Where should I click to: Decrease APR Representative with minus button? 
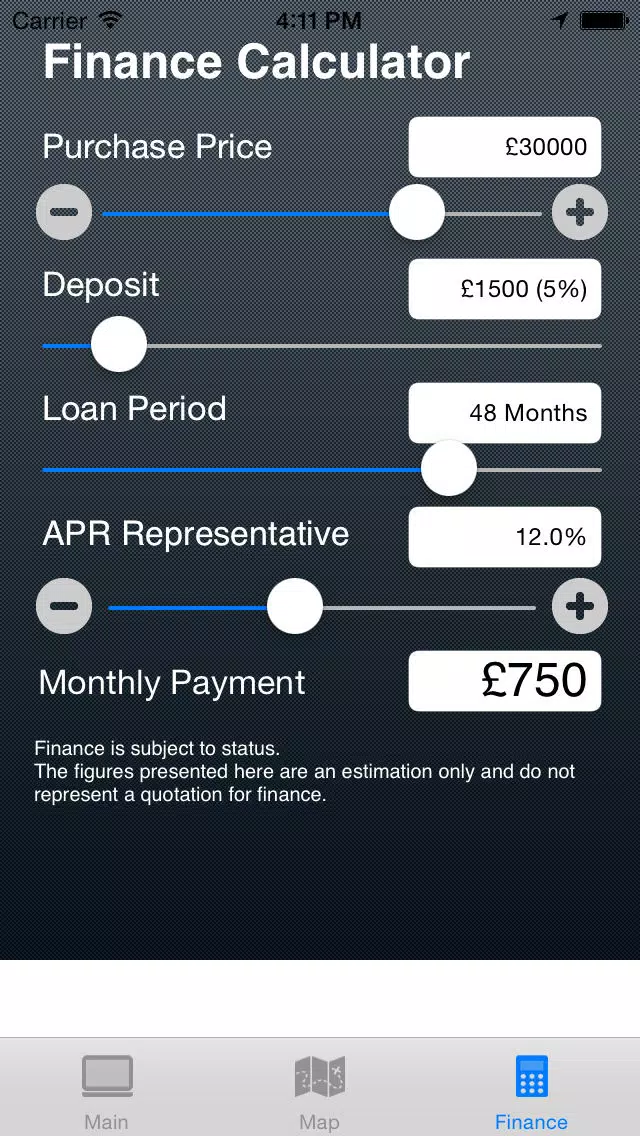[x=64, y=606]
